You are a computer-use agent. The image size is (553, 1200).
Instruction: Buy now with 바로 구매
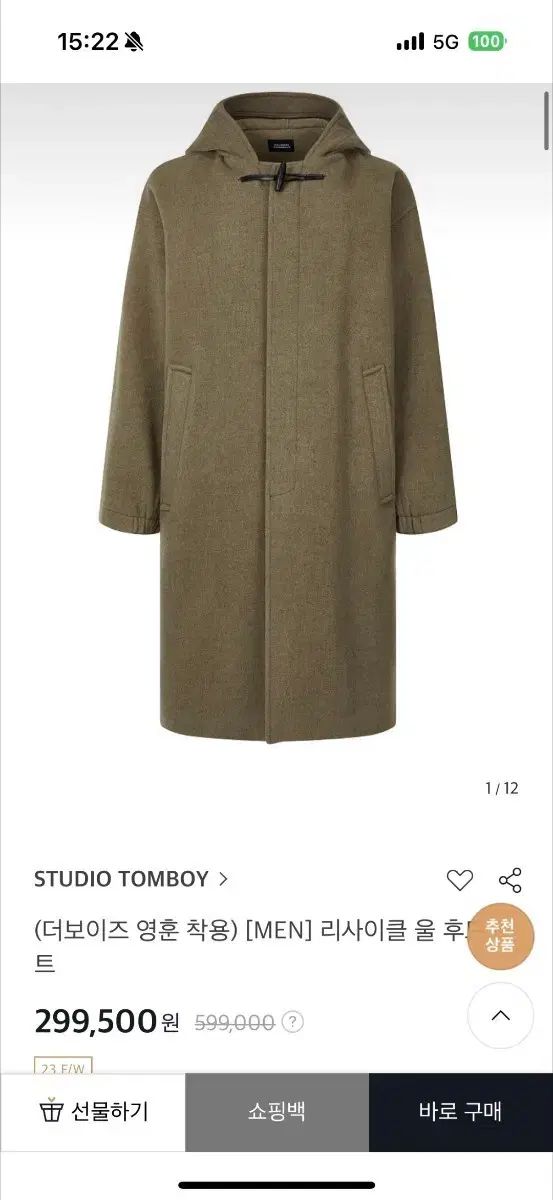(461, 1112)
